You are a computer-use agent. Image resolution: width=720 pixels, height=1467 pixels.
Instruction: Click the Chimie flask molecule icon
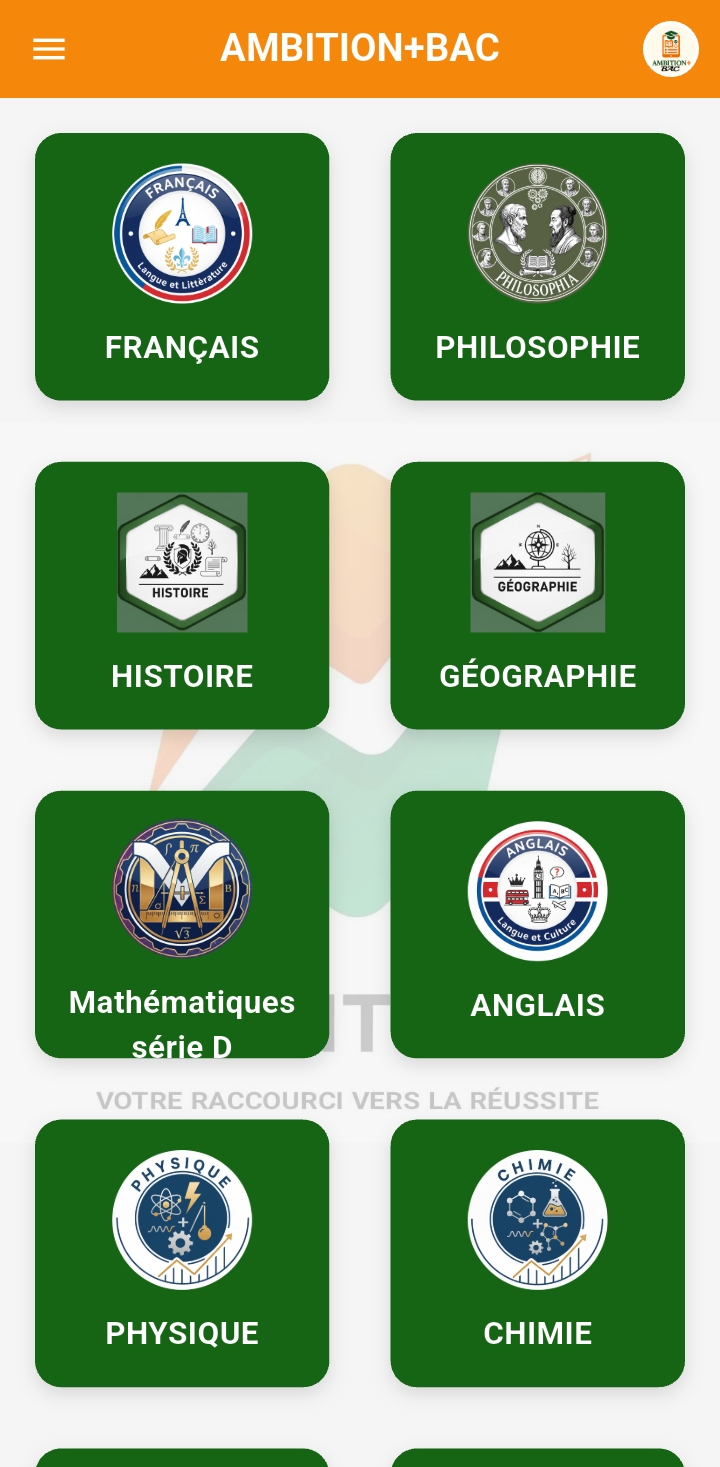pos(538,1218)
